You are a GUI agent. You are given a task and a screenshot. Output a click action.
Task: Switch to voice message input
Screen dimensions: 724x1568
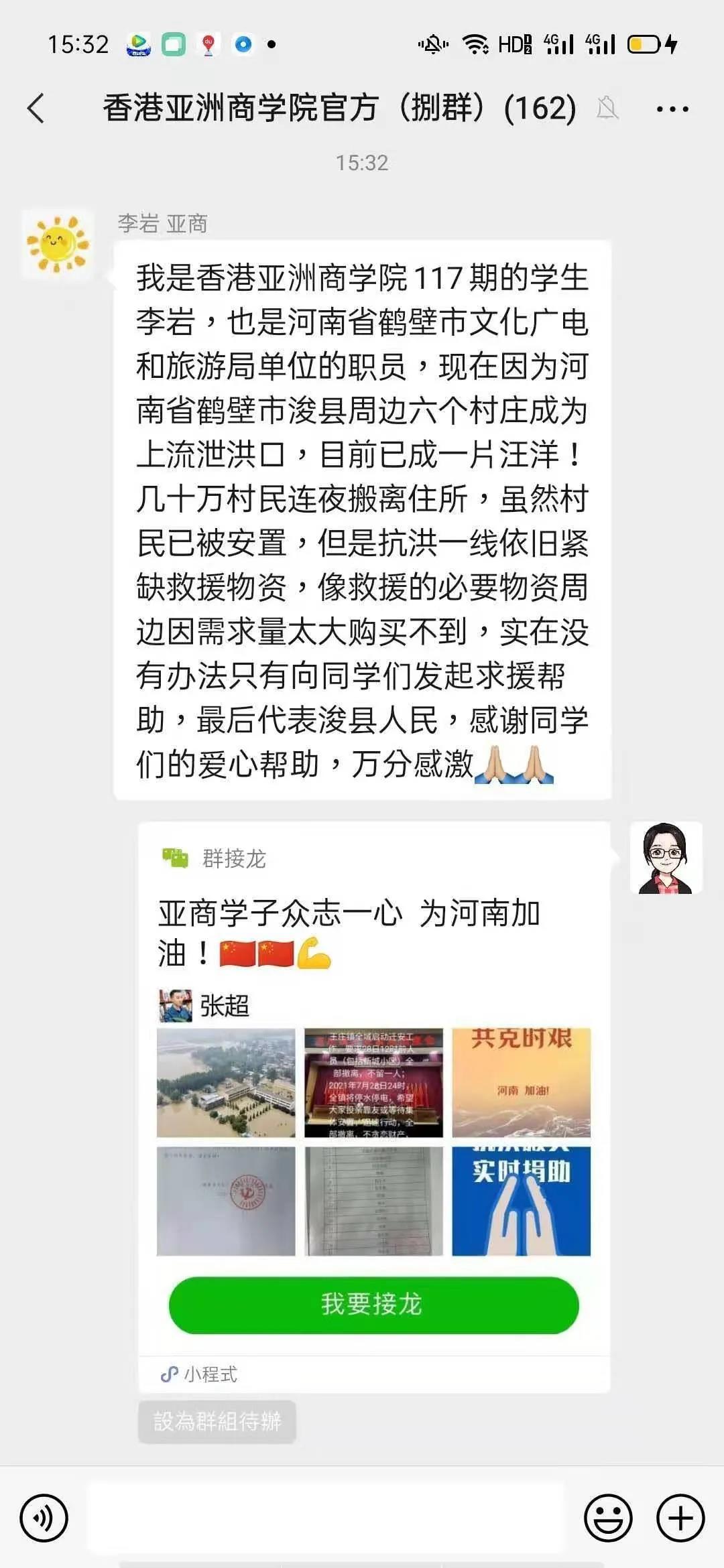[x=44, y=1518]
